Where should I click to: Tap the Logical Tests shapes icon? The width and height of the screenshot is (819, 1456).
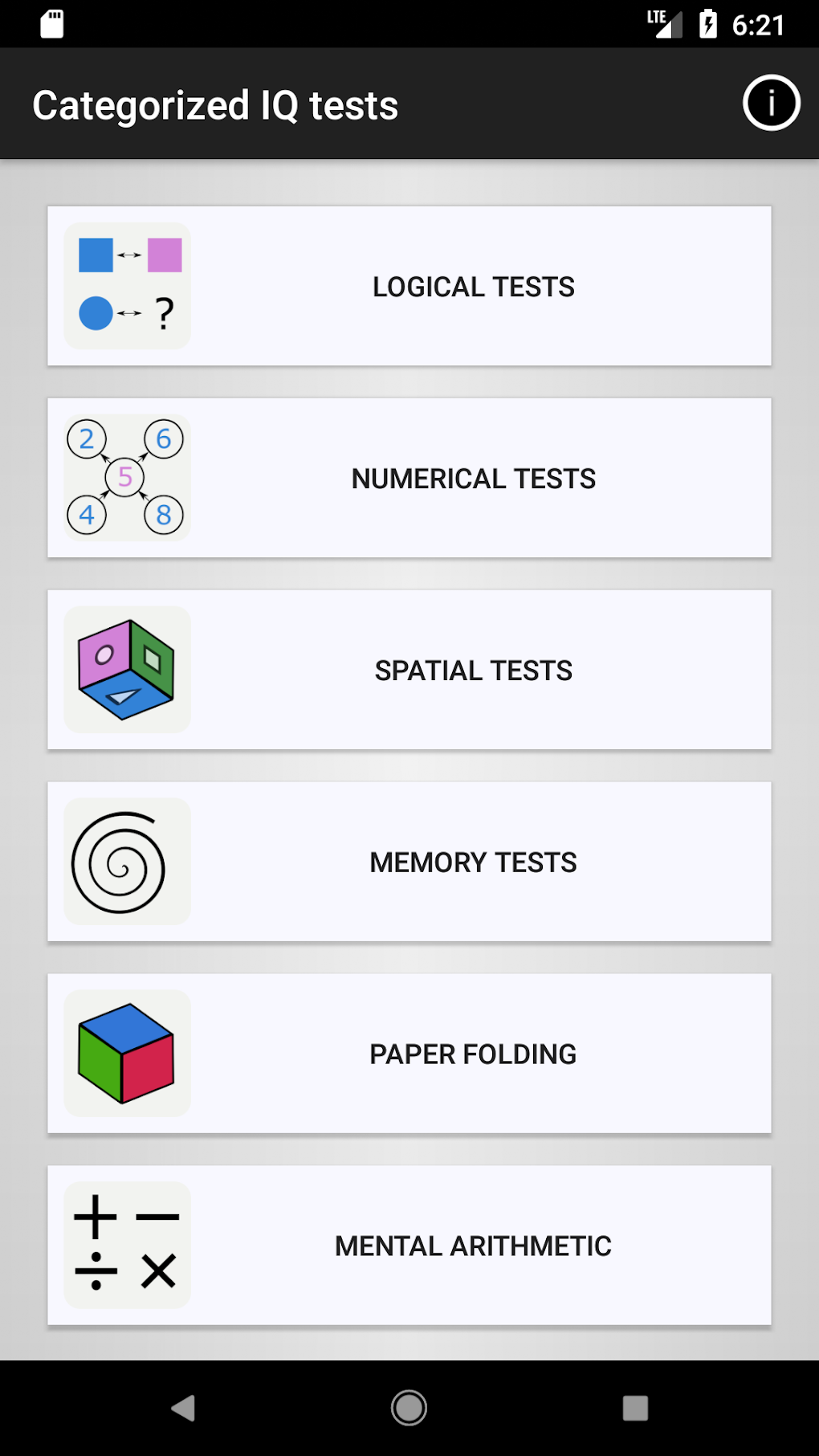point(126,286)
